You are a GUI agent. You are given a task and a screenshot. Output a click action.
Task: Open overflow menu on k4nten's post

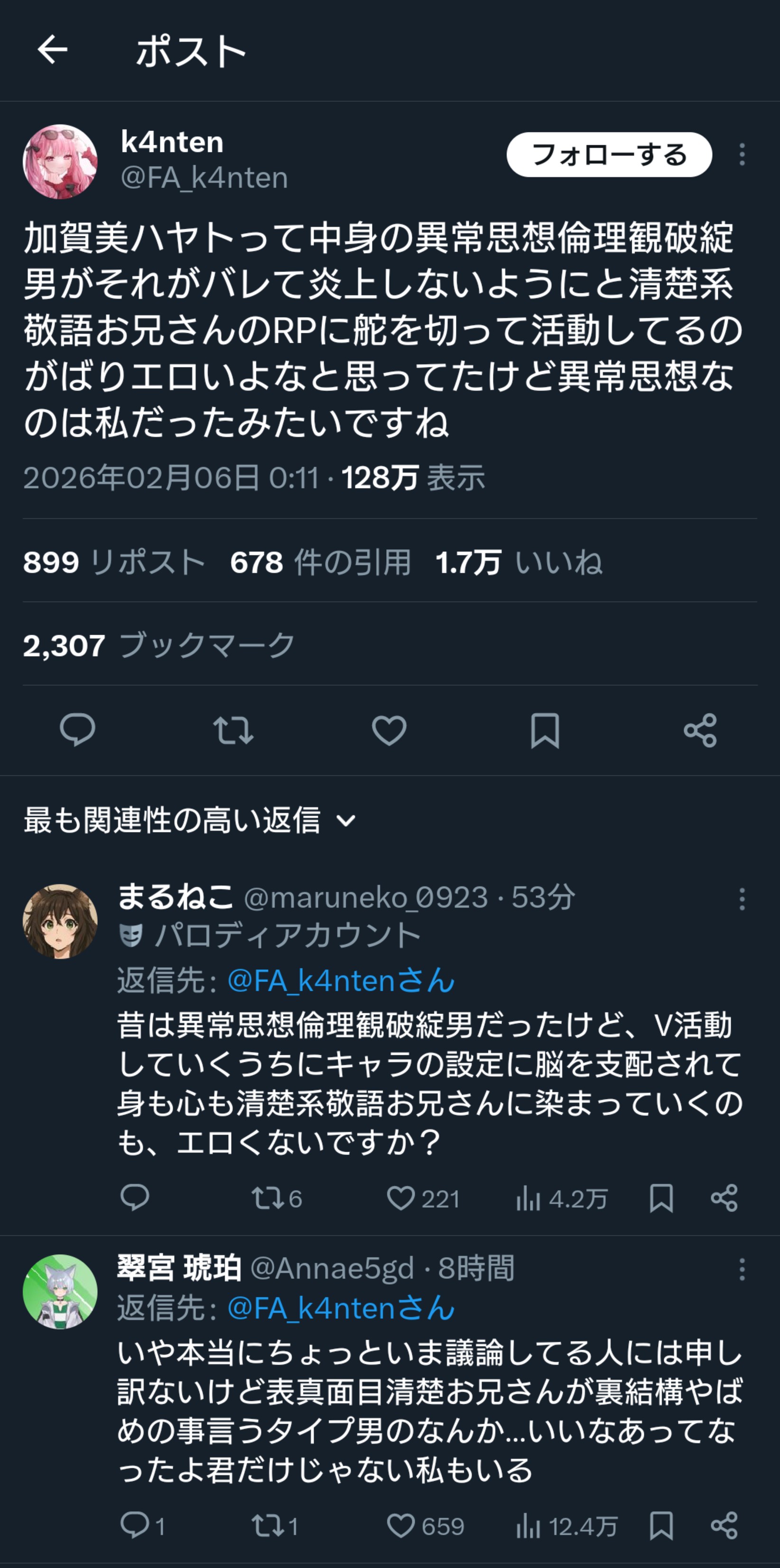coord(742,155)
